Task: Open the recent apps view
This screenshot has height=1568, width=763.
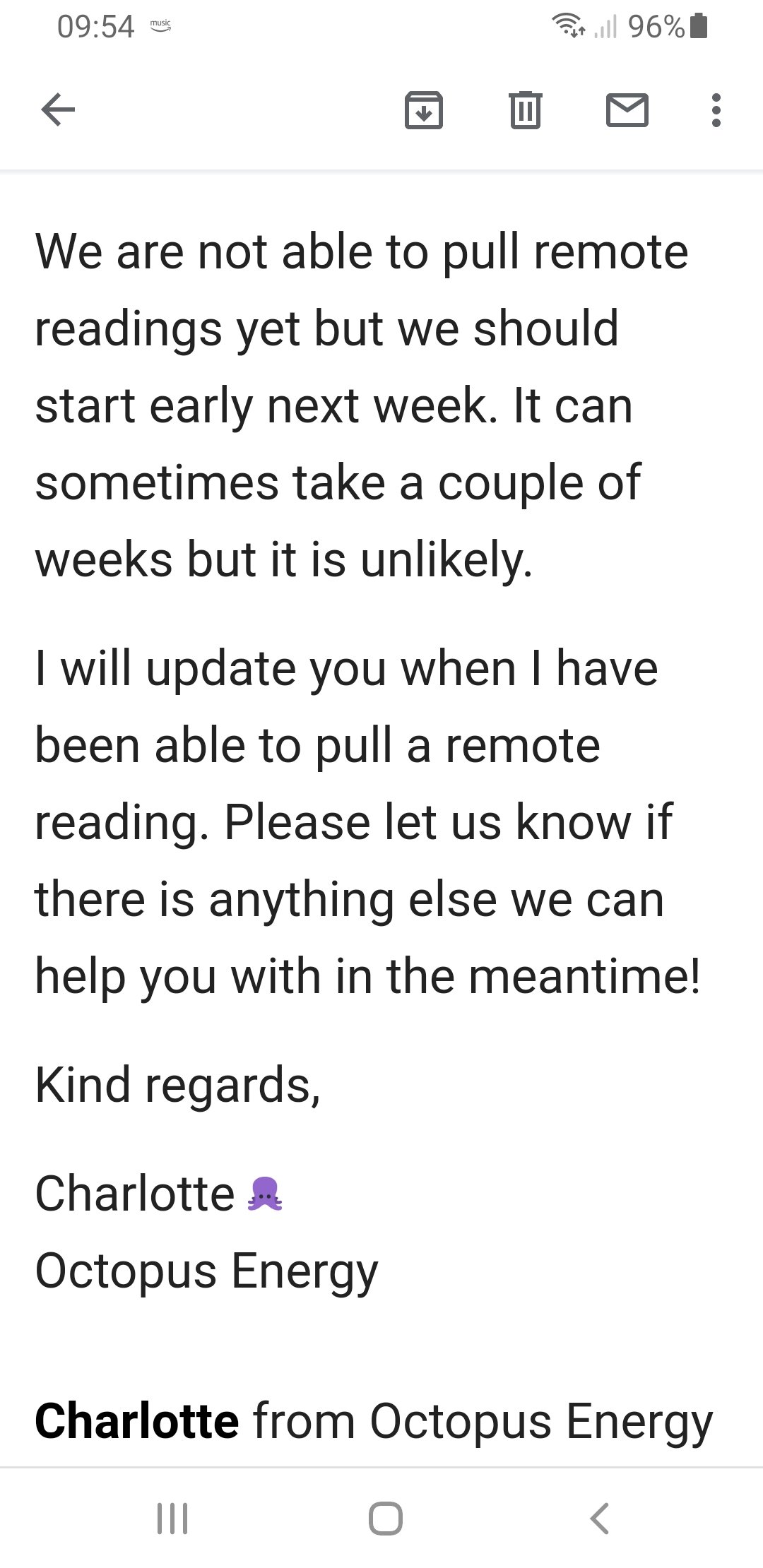Action: click(172, 1518)
